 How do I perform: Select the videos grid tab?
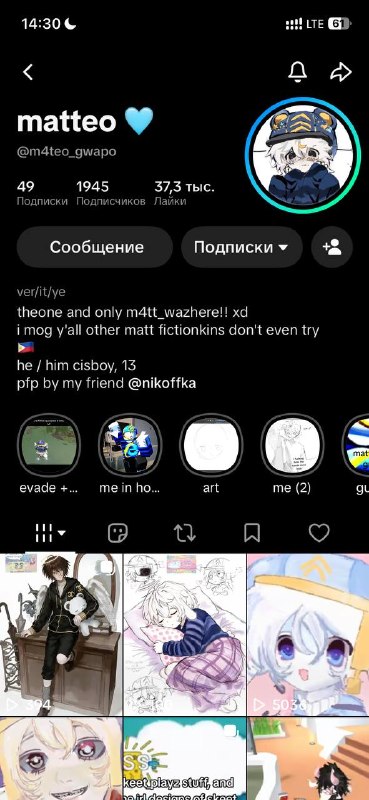click(x=50, y=533)
